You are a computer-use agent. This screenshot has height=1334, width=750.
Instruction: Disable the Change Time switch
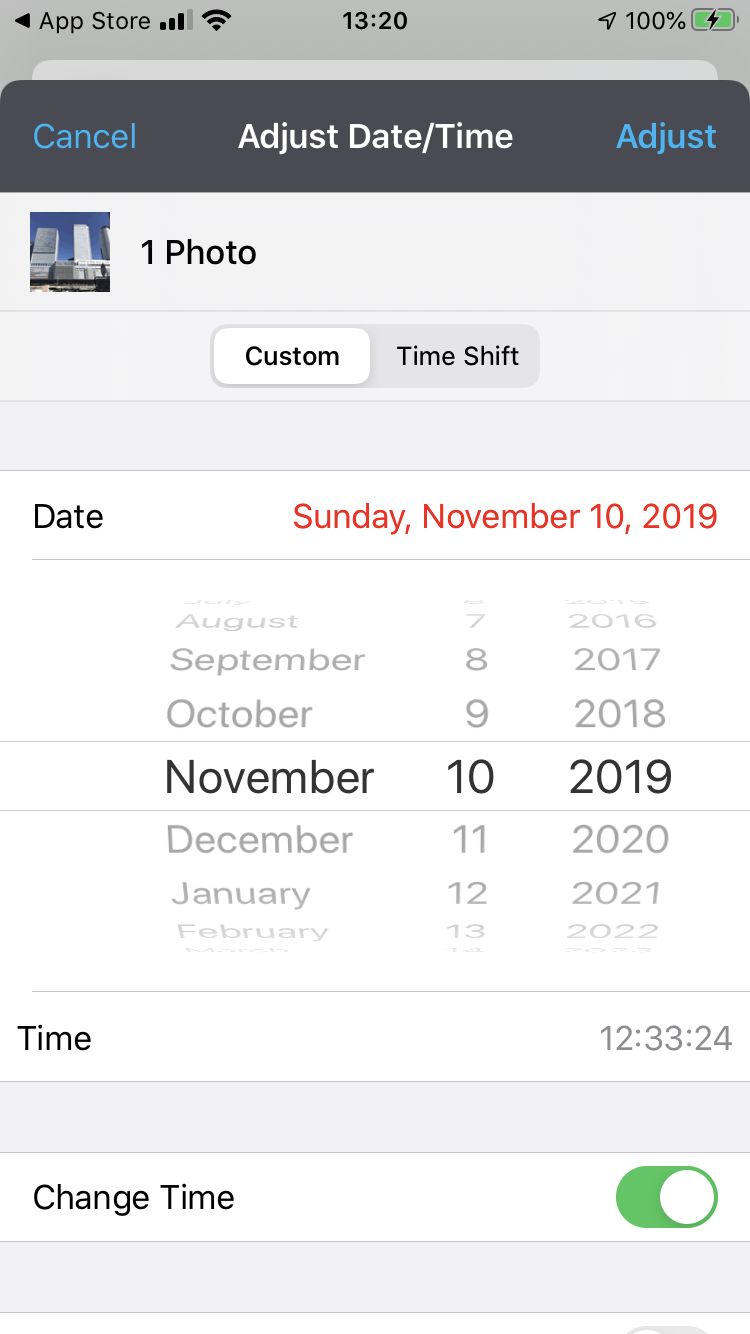(x=666, y=1197)
